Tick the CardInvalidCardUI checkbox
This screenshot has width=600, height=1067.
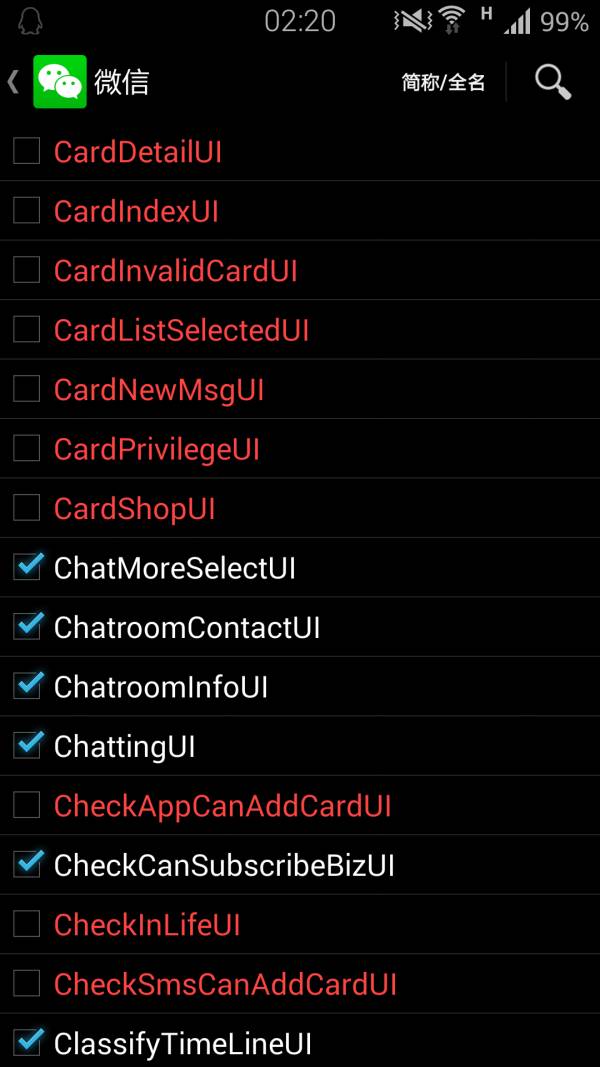pos(27,270)
